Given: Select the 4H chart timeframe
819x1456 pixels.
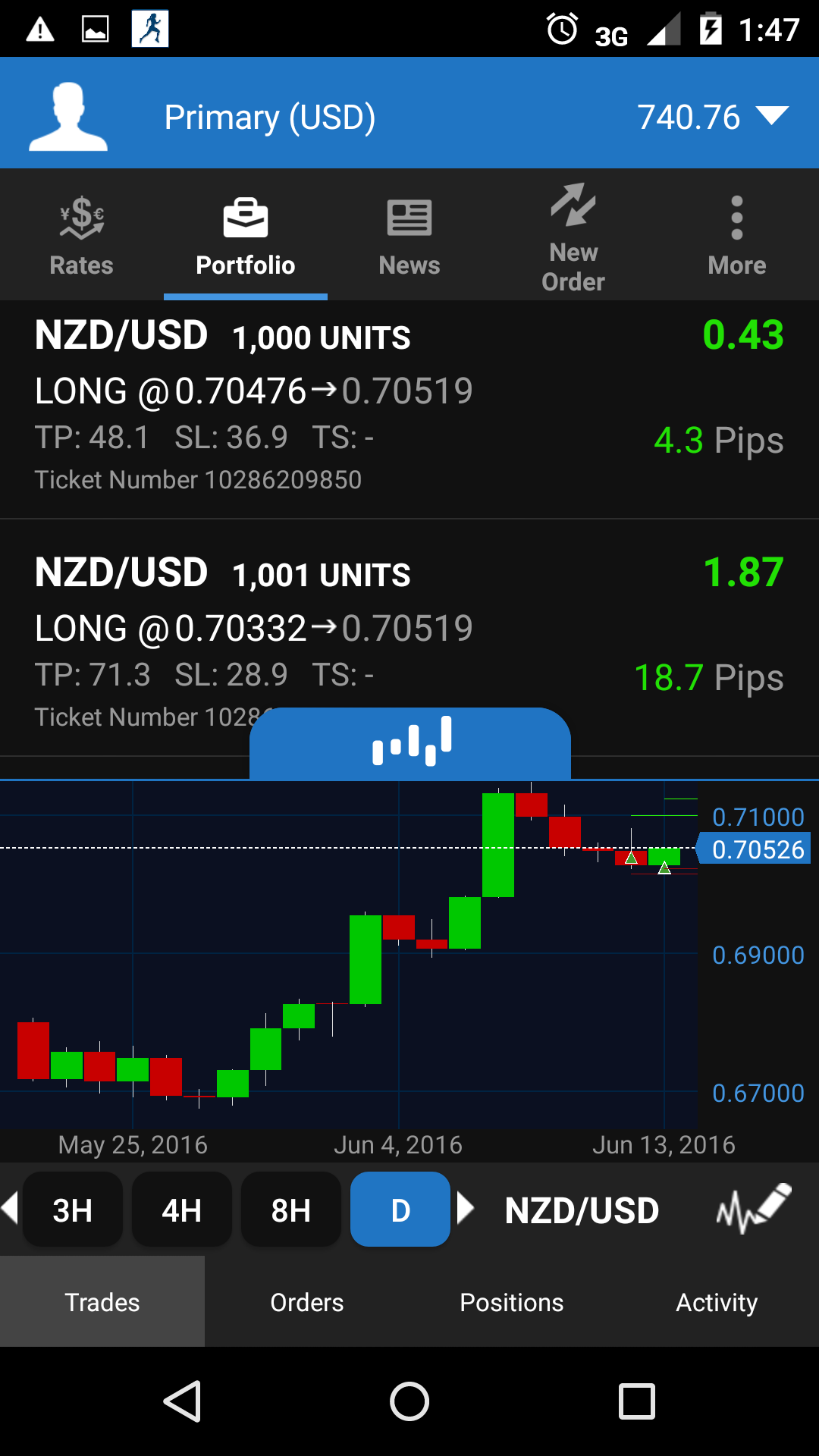Looking at the screenshot, I should (x=182, y=1210).
